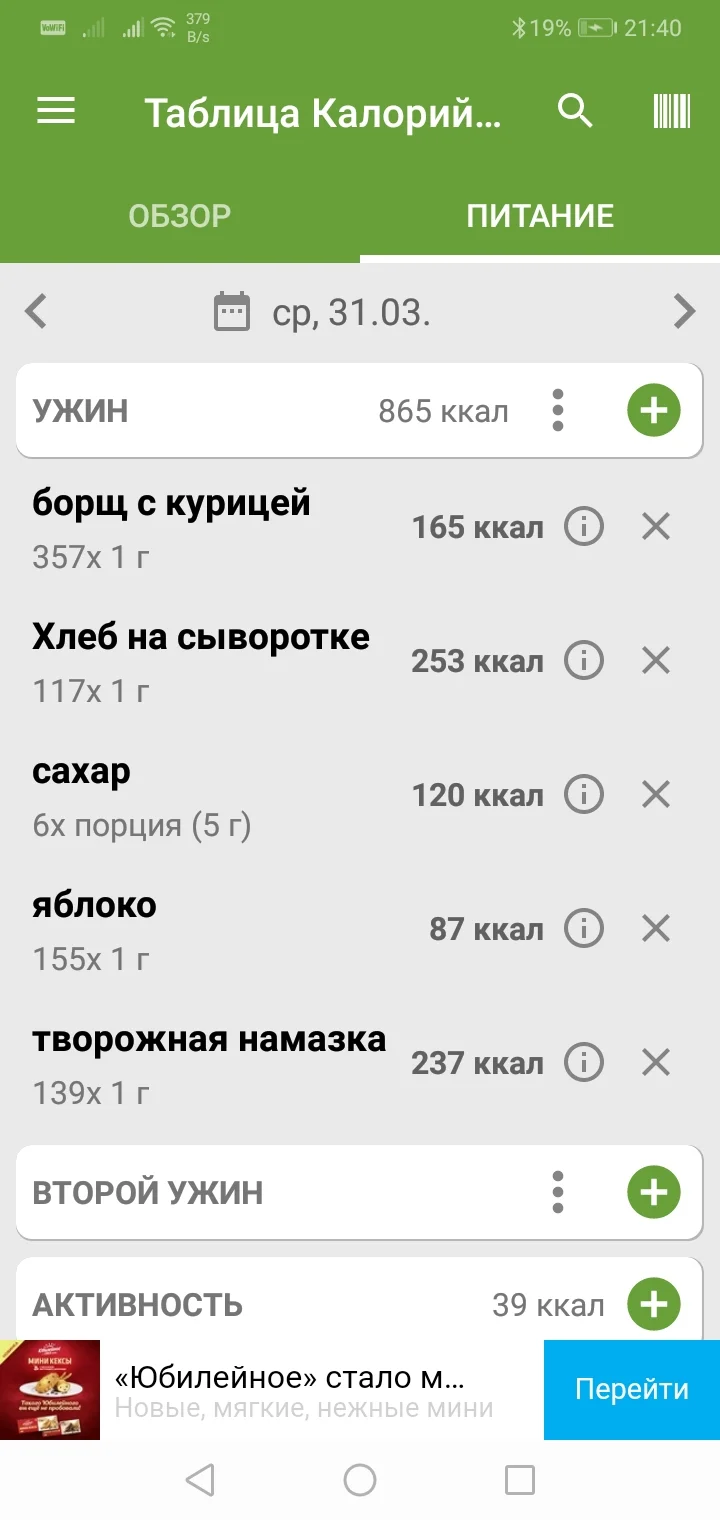Viewport: 720px width, 1520px height.
Task: Add a new food to УЖИН
Action: pyautogui.click(x=653, y=410)
